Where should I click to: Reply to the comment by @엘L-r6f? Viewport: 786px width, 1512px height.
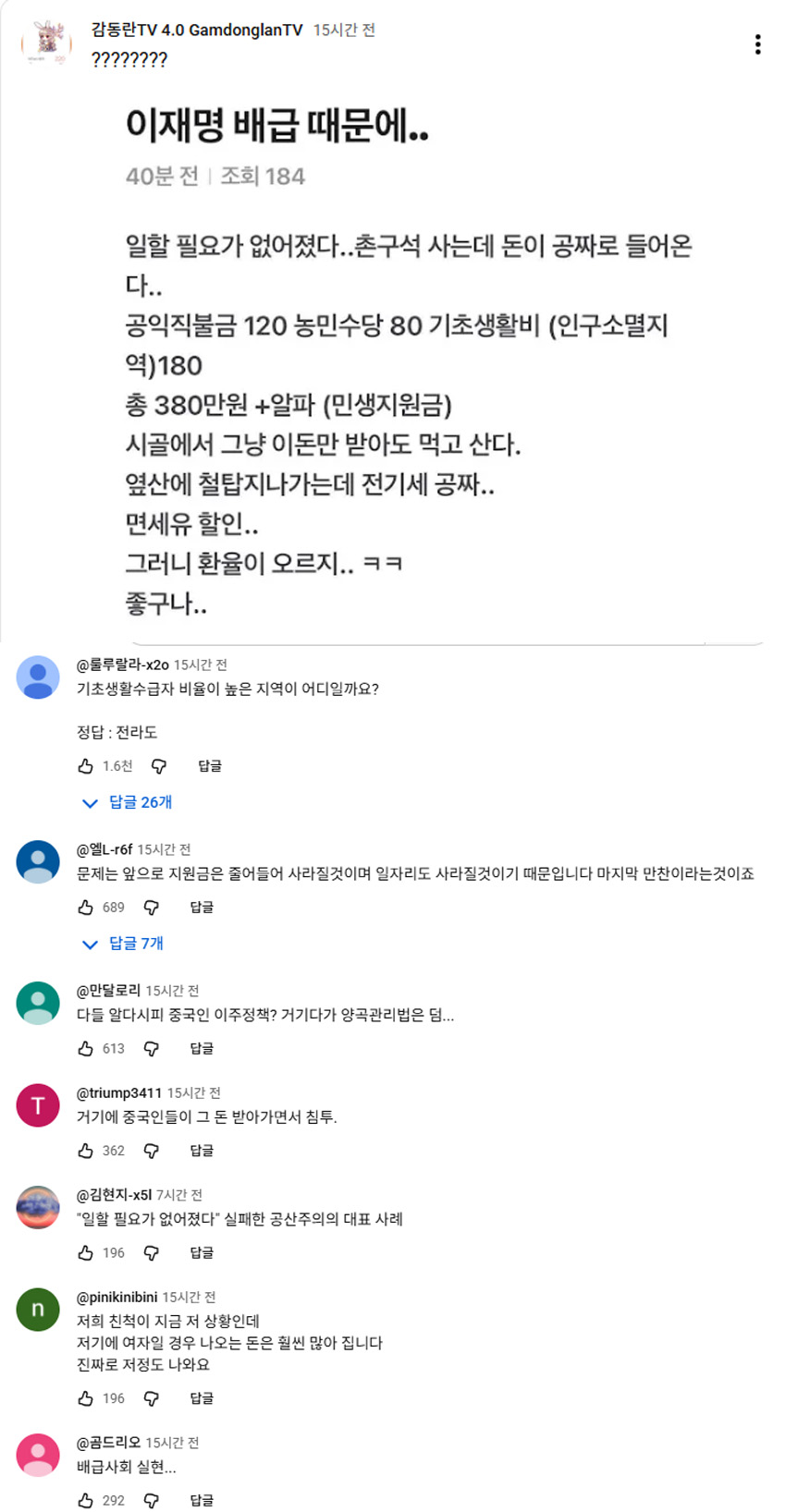click(x=202, y=908)
